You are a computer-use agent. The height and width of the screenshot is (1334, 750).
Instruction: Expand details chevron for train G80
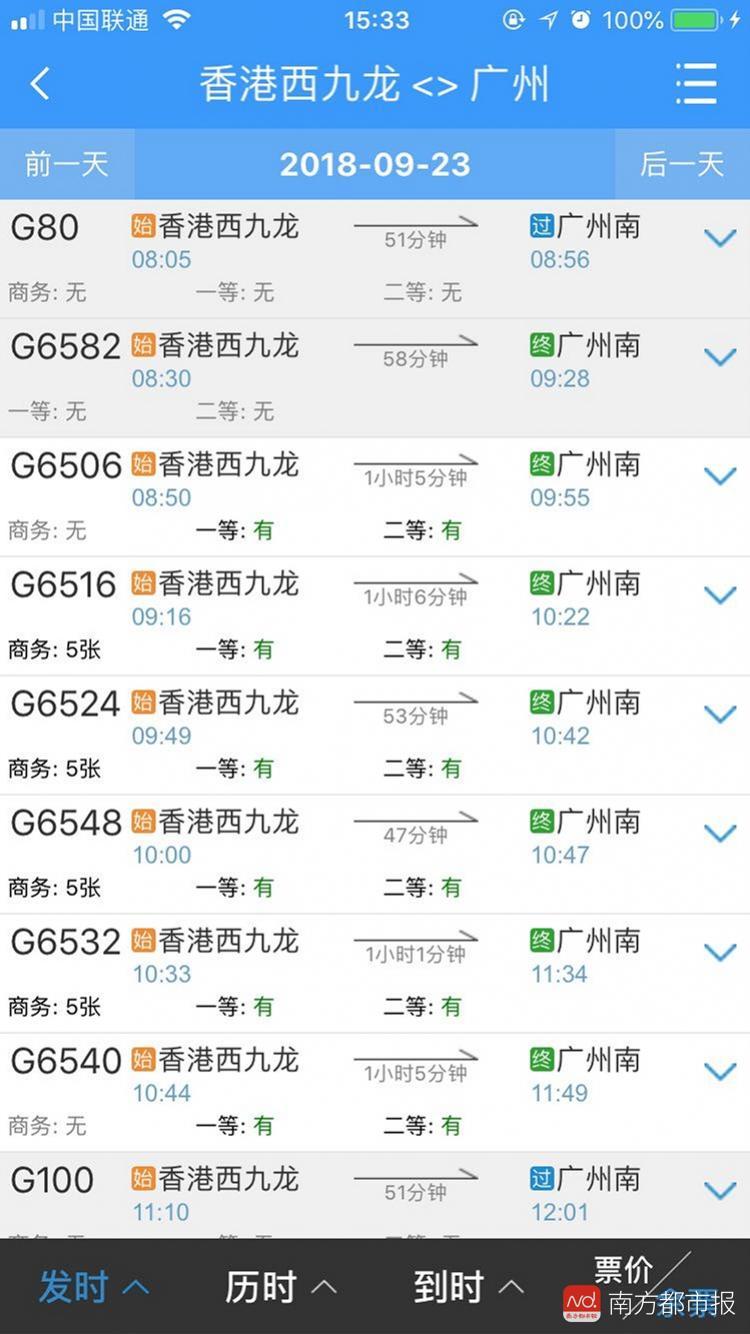[x=720, y=239]
